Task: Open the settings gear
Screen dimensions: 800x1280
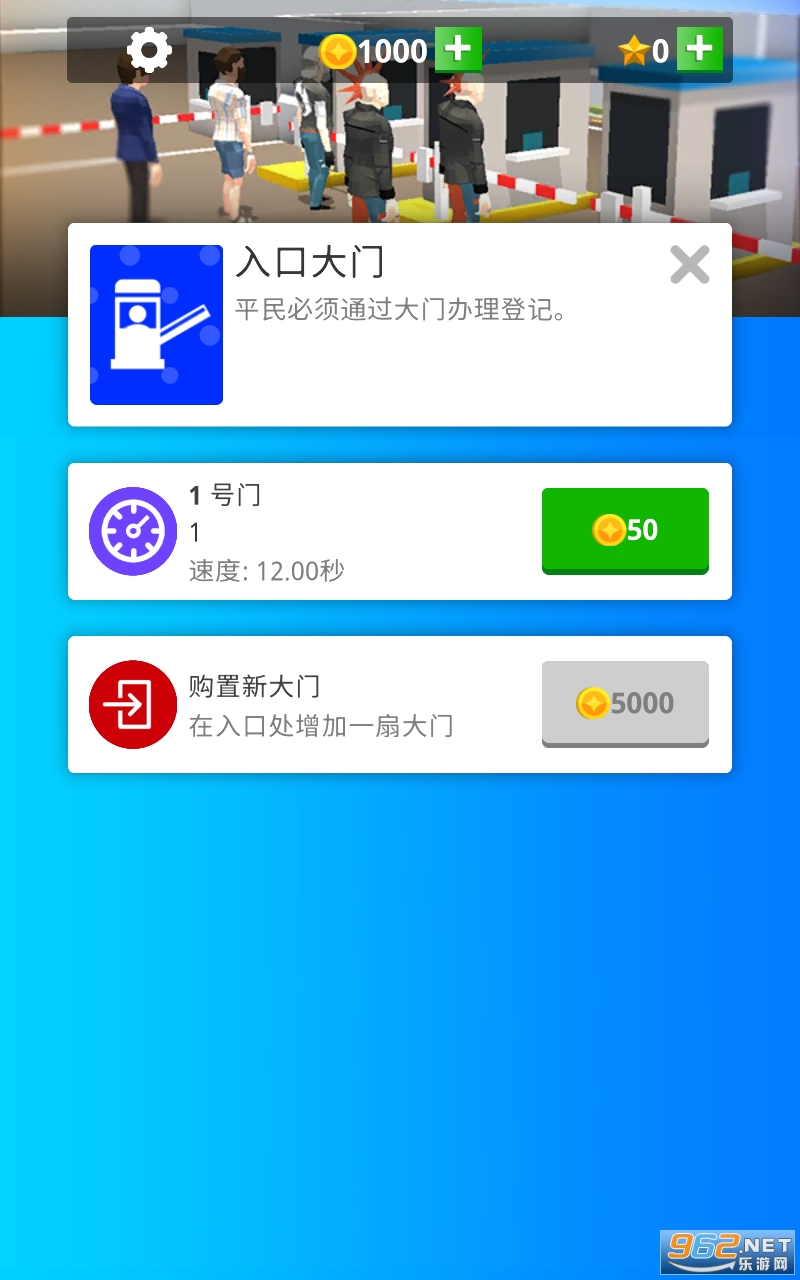Action: (x=149, y=50)
